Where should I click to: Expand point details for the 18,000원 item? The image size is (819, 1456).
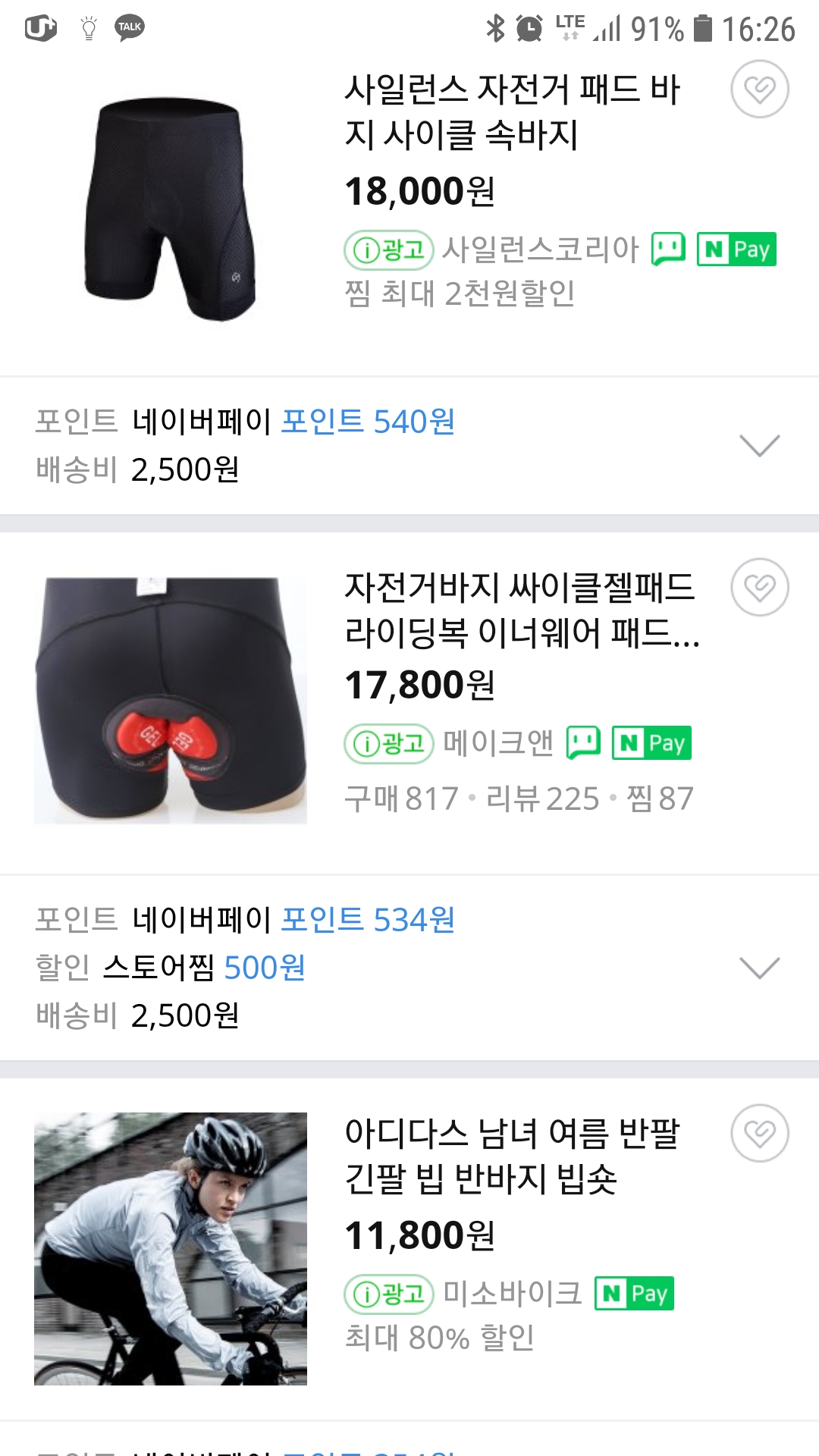click(x=759, y=446)
